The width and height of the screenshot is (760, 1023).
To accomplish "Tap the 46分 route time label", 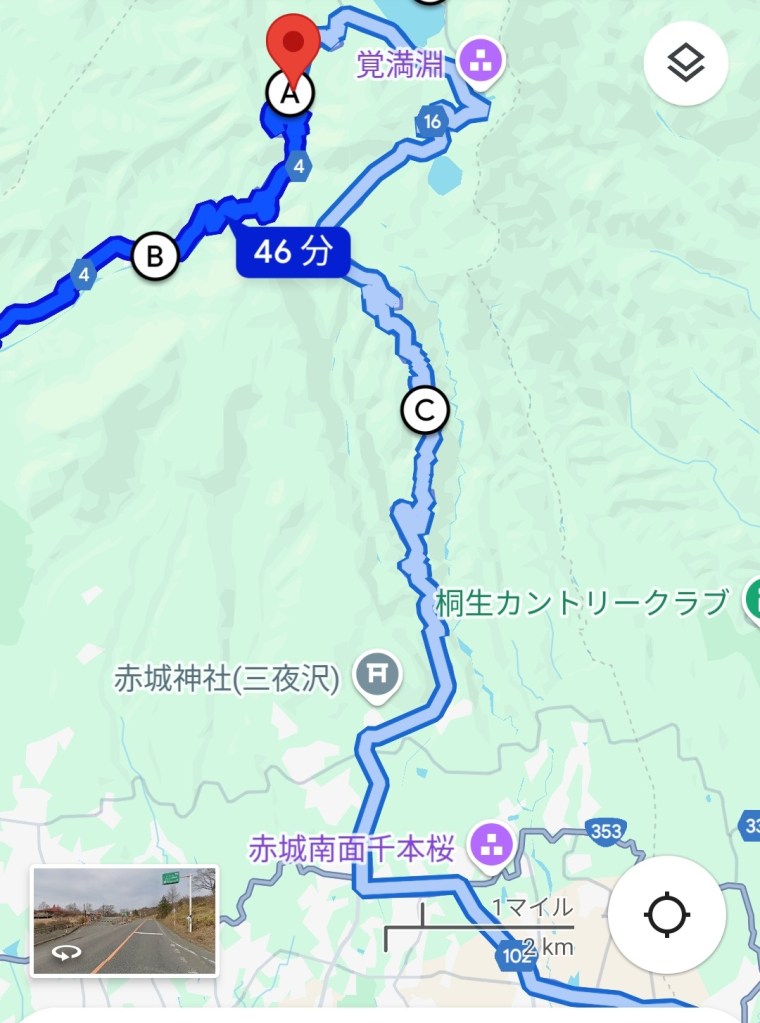I will click(292, 252).
